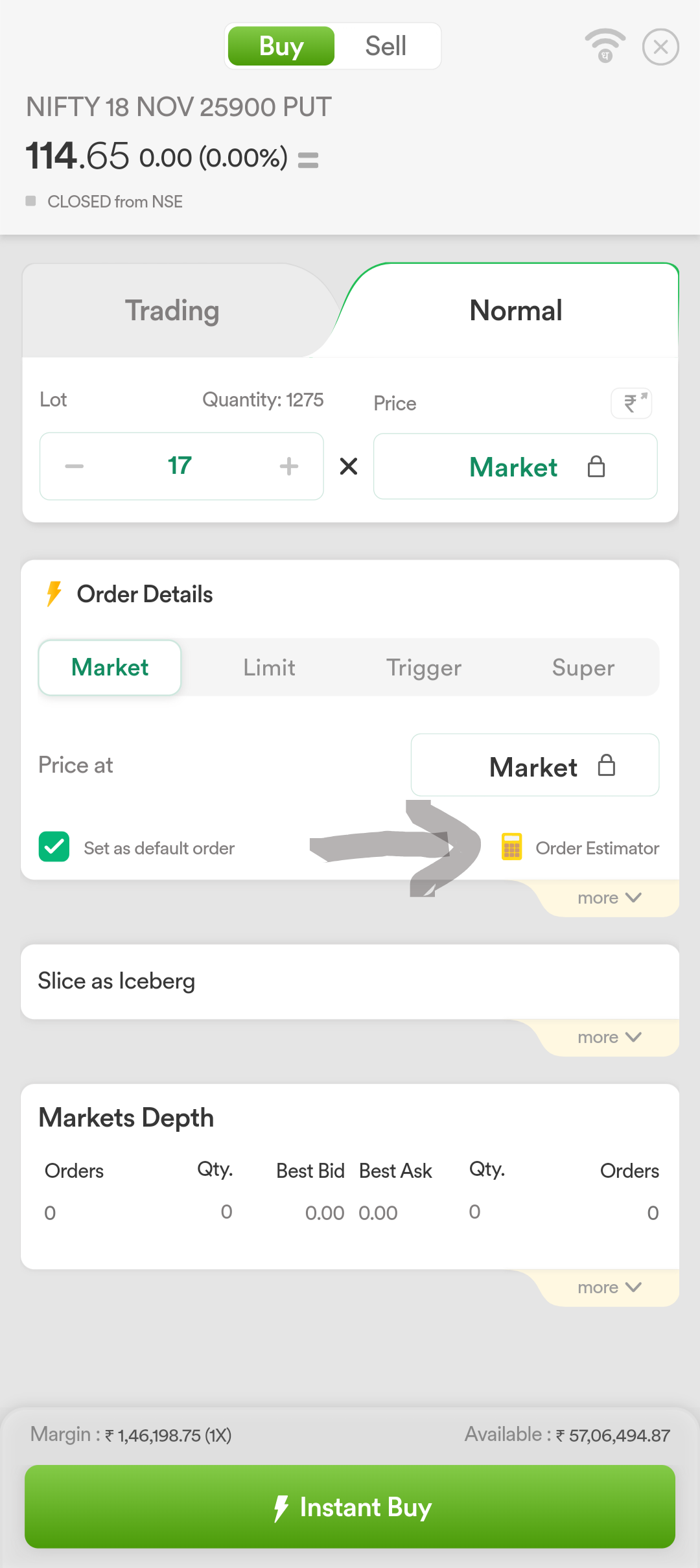Image resolution: width=700 pixels, height=1568 pixels.
Task: Switch to the Trading tab
Action: point(172,310)
